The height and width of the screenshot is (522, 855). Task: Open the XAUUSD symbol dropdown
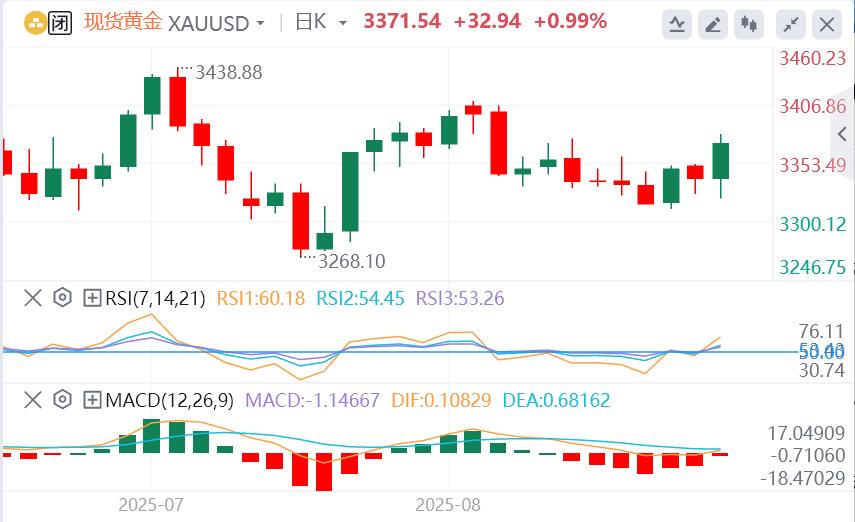260,23
